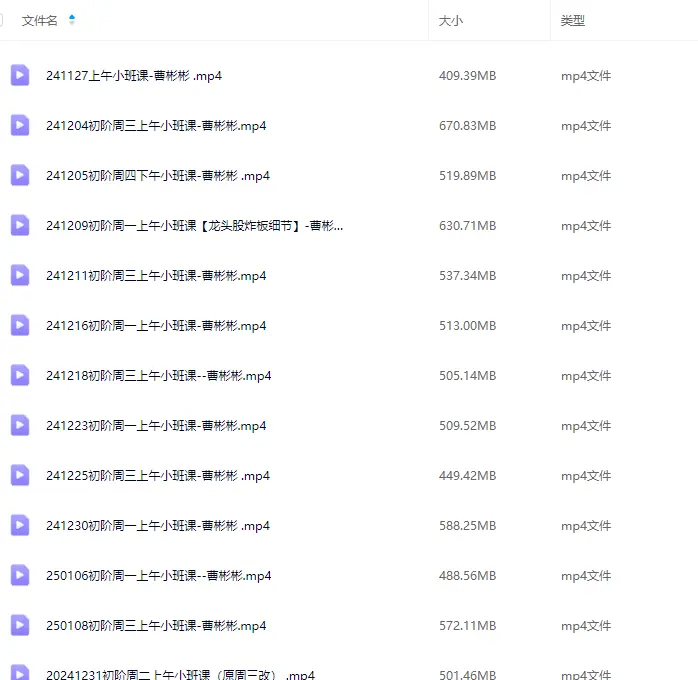Select 241211初阶周三上午小班课 file

tap(155, 276)
